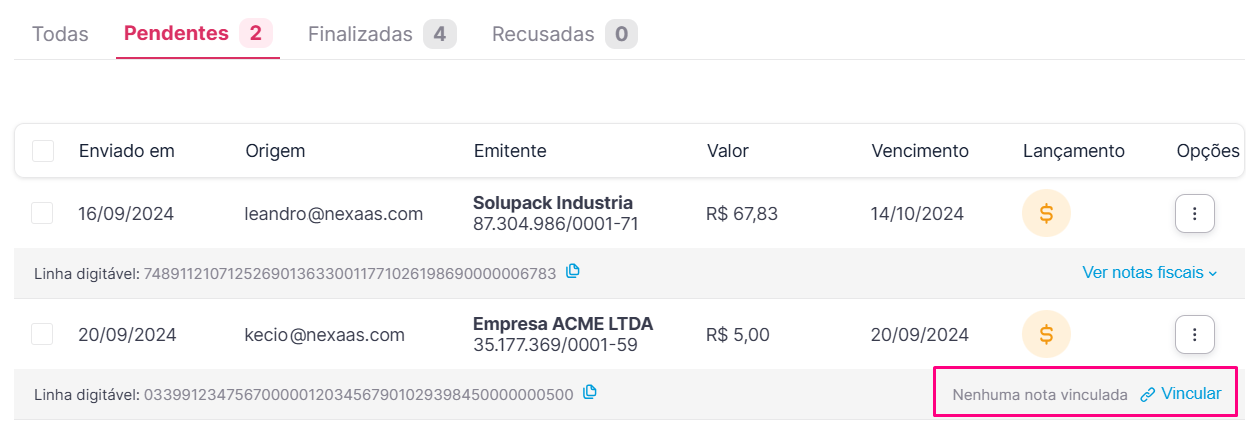
Task: Tap the Vincular link
Action: tap(1181, 394)
